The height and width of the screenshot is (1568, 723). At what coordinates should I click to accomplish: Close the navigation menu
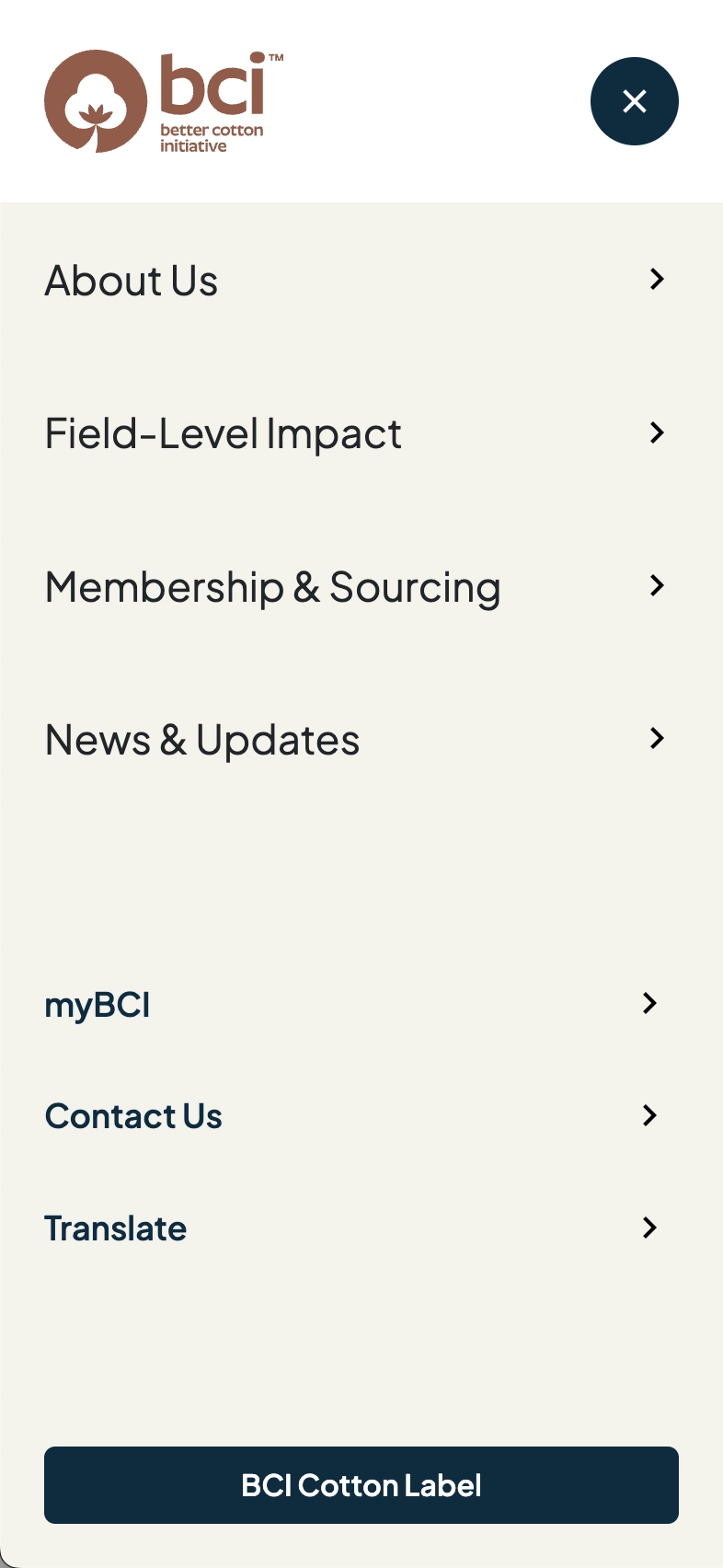[634, 101]
